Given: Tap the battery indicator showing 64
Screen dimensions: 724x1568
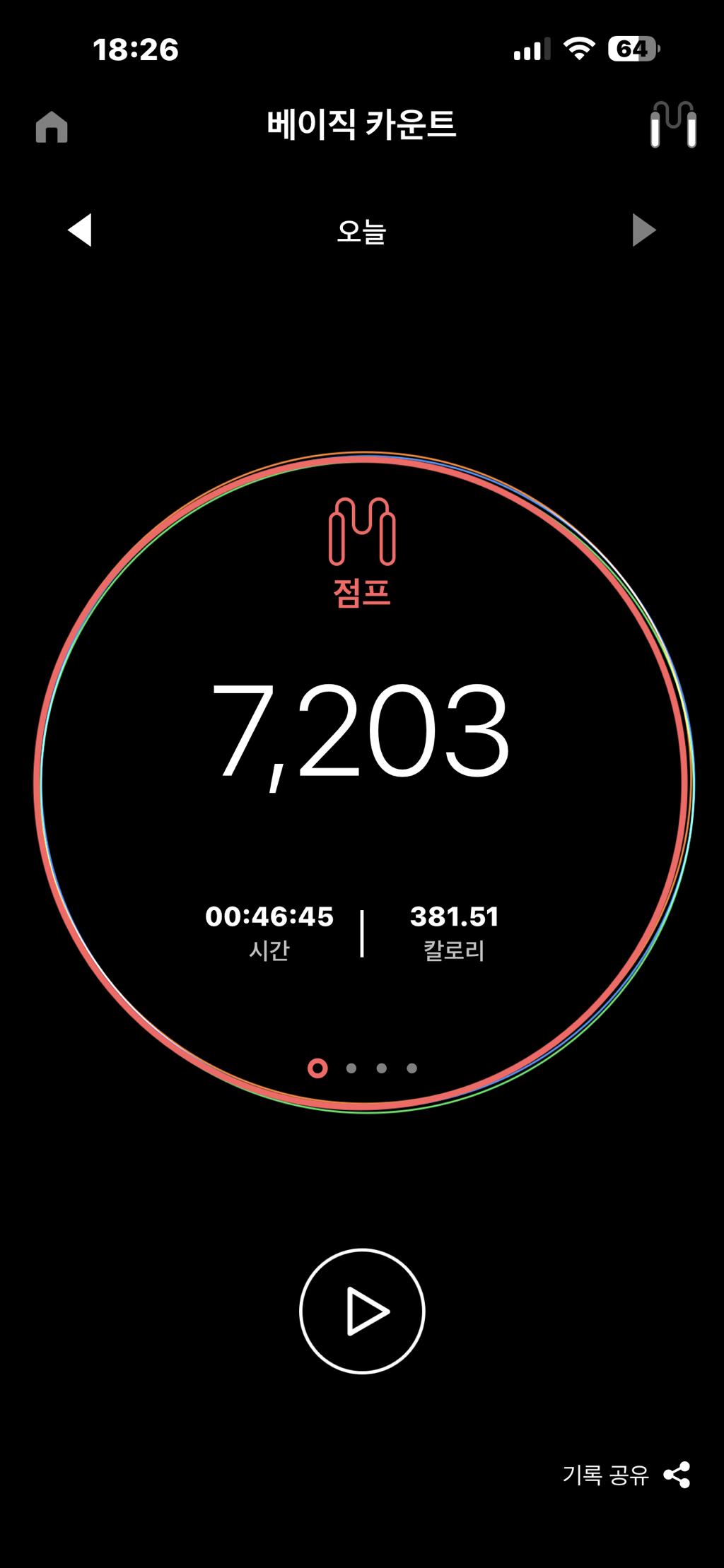Looking at the screenshot, I should [633, 47].
